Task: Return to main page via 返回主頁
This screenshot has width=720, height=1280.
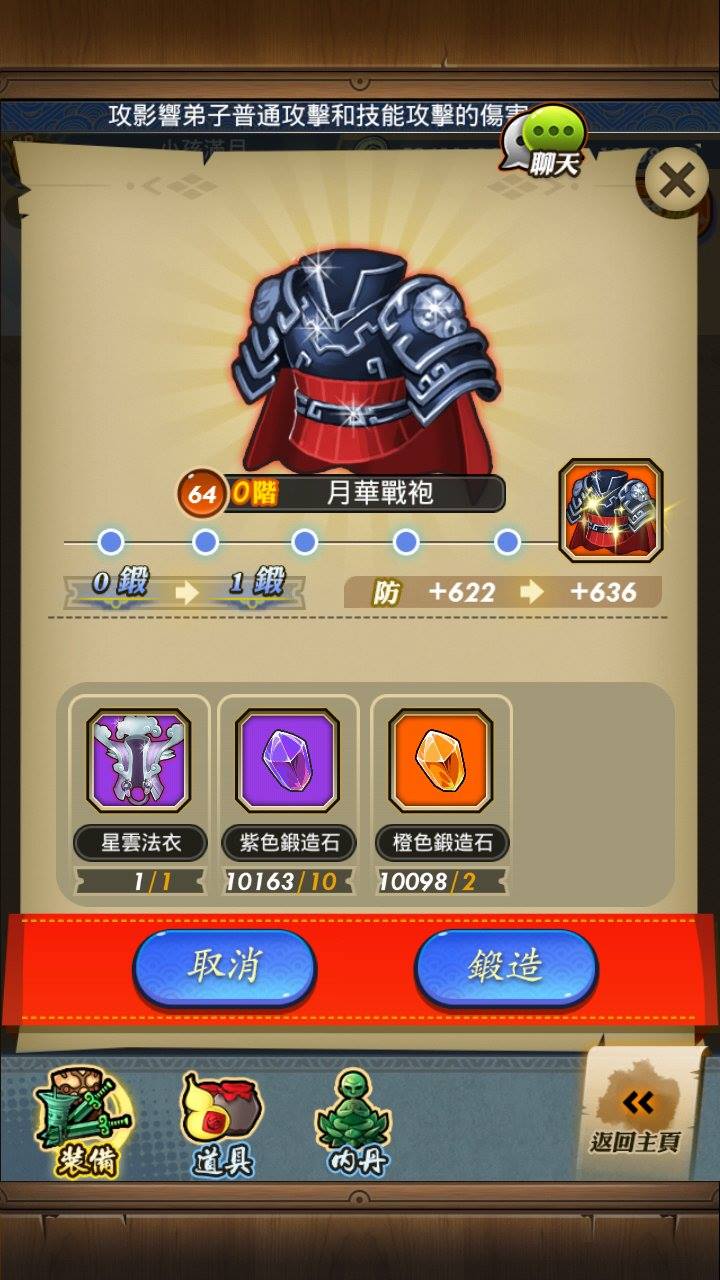Action: click(637, 1117)
